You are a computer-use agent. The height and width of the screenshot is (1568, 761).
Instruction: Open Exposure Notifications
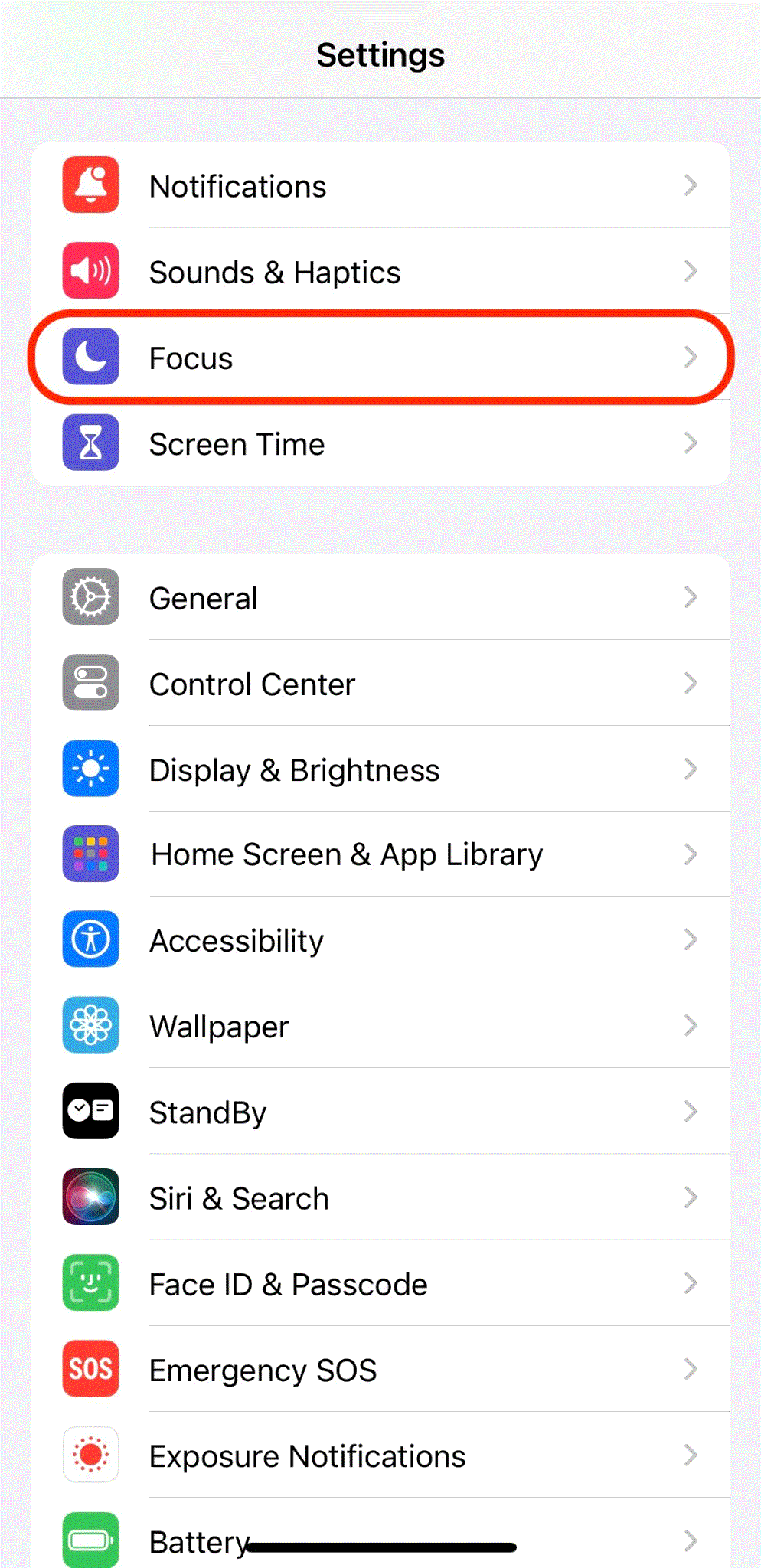pos(380,1455)
